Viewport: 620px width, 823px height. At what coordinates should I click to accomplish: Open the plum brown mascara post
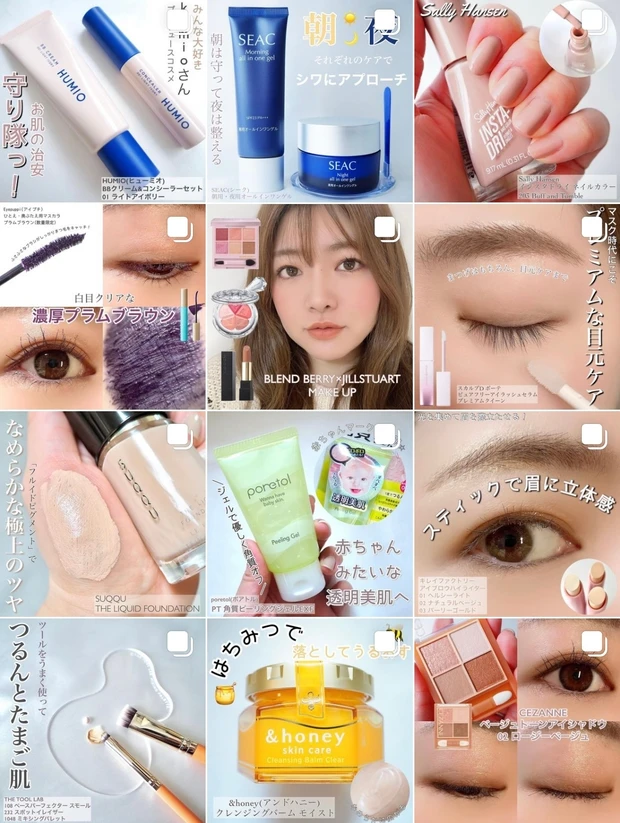(x=102, y=307)
